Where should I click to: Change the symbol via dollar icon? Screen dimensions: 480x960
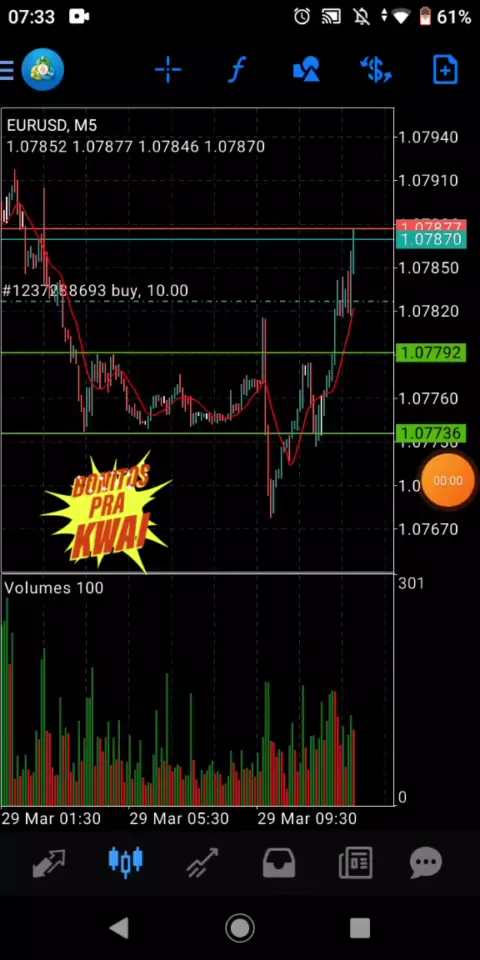(x=376, y=70)
